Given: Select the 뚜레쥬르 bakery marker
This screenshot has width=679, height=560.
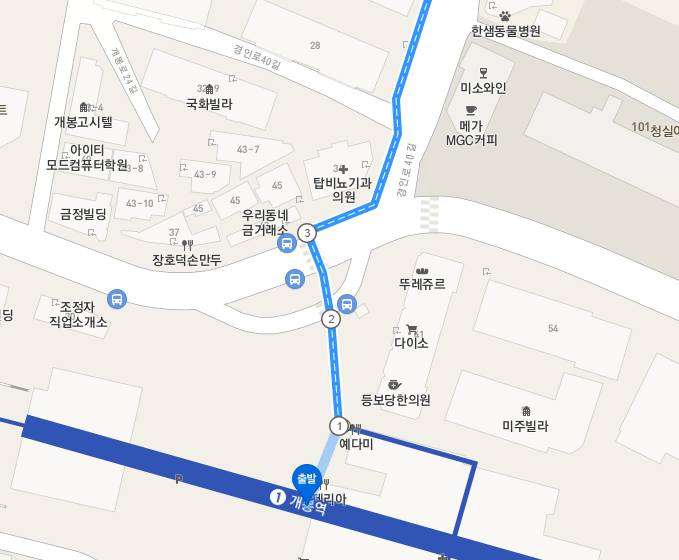Looking at the screenshot, I should coord(421,271).
